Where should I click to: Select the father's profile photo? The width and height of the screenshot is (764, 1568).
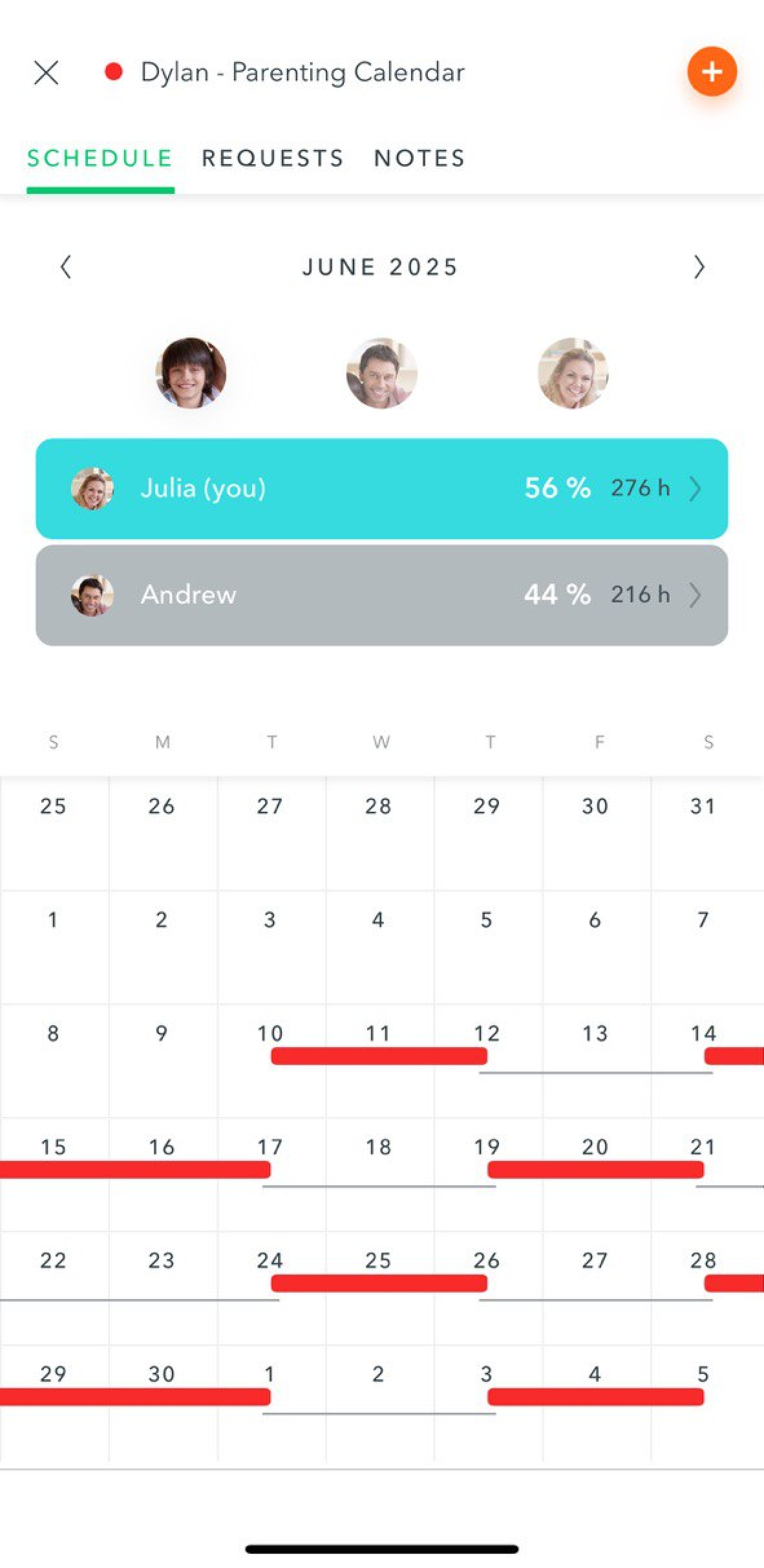tap(381, 373)
